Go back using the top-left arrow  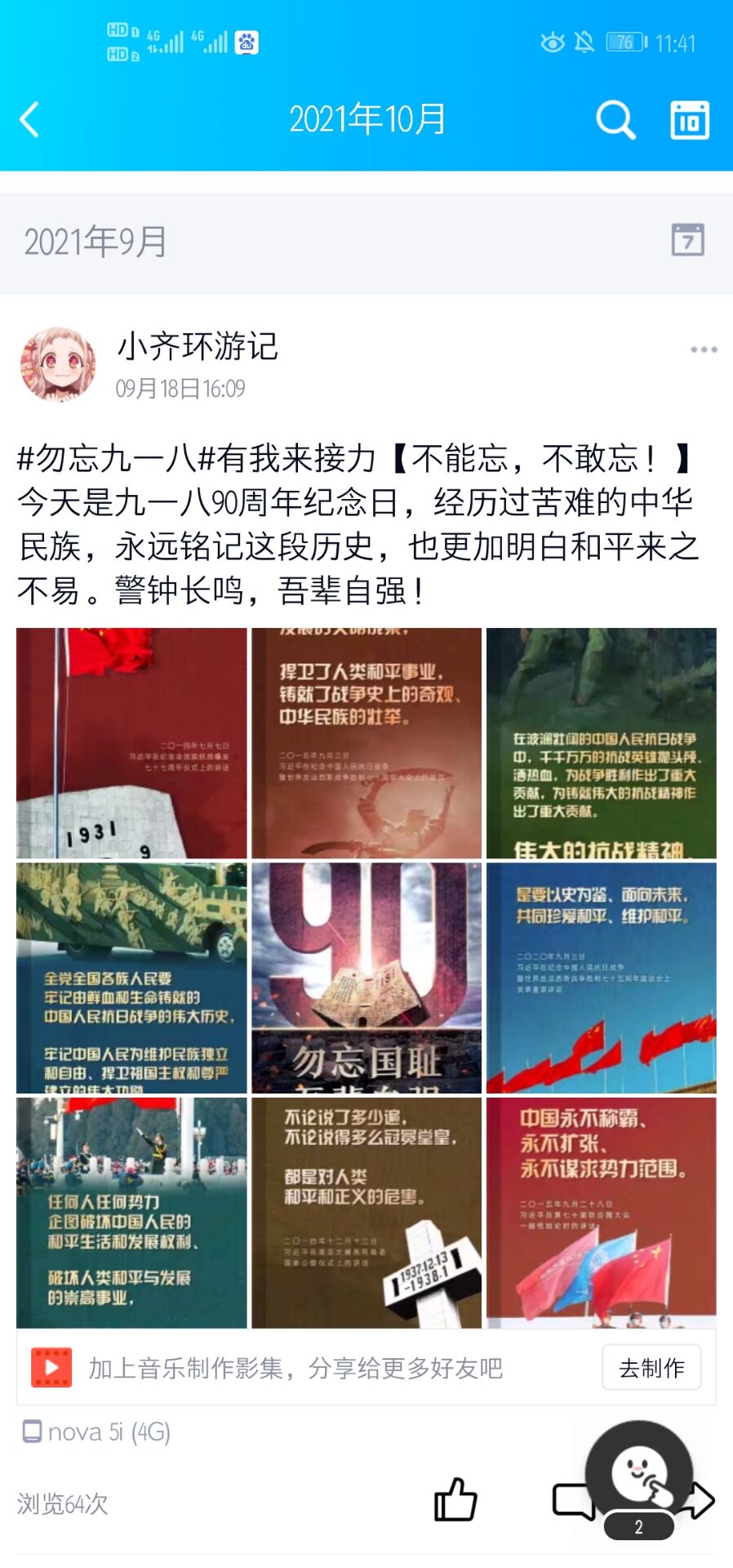click(x=30, y=120)
